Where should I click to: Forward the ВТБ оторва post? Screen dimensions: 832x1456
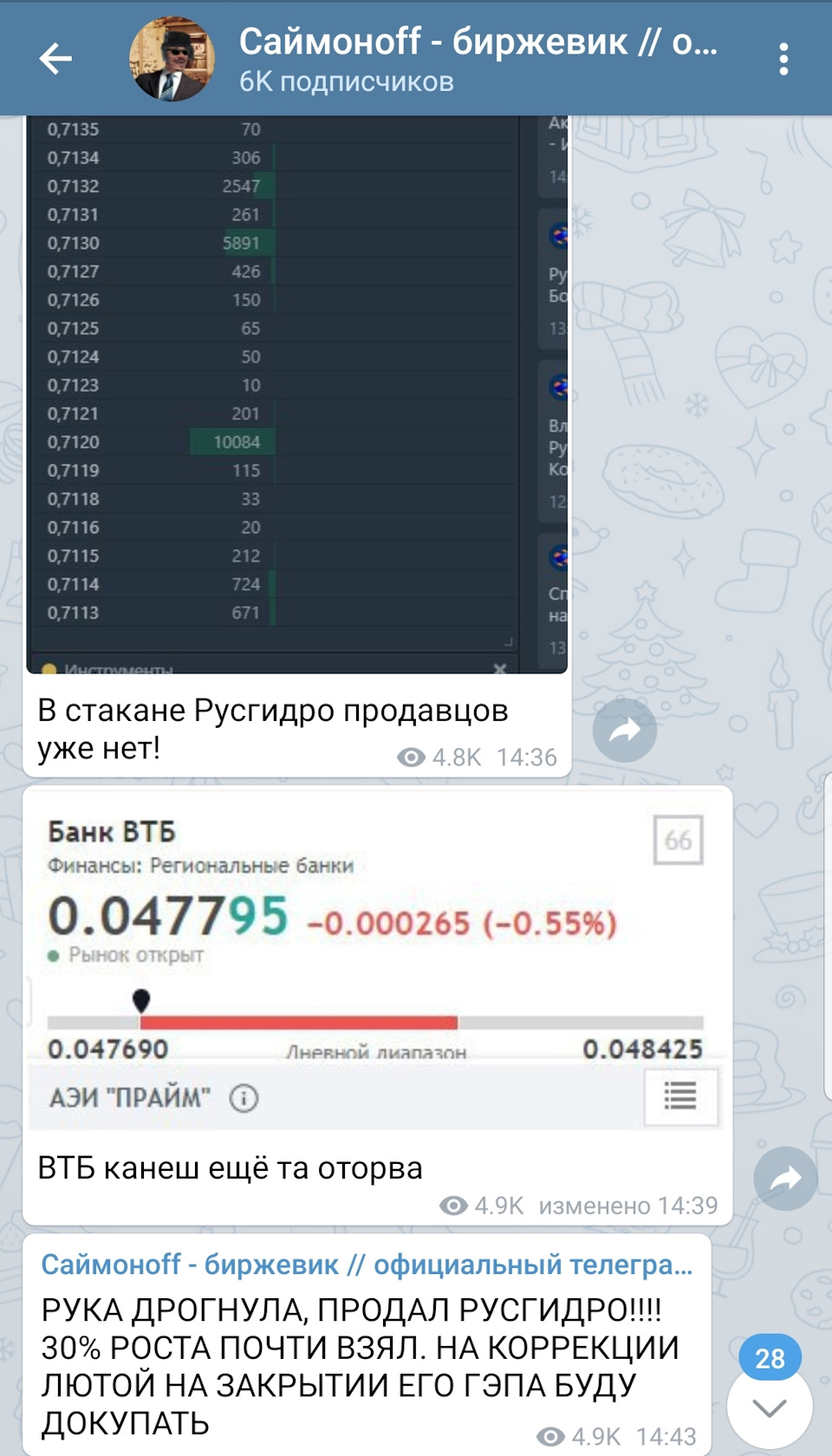785,1179
